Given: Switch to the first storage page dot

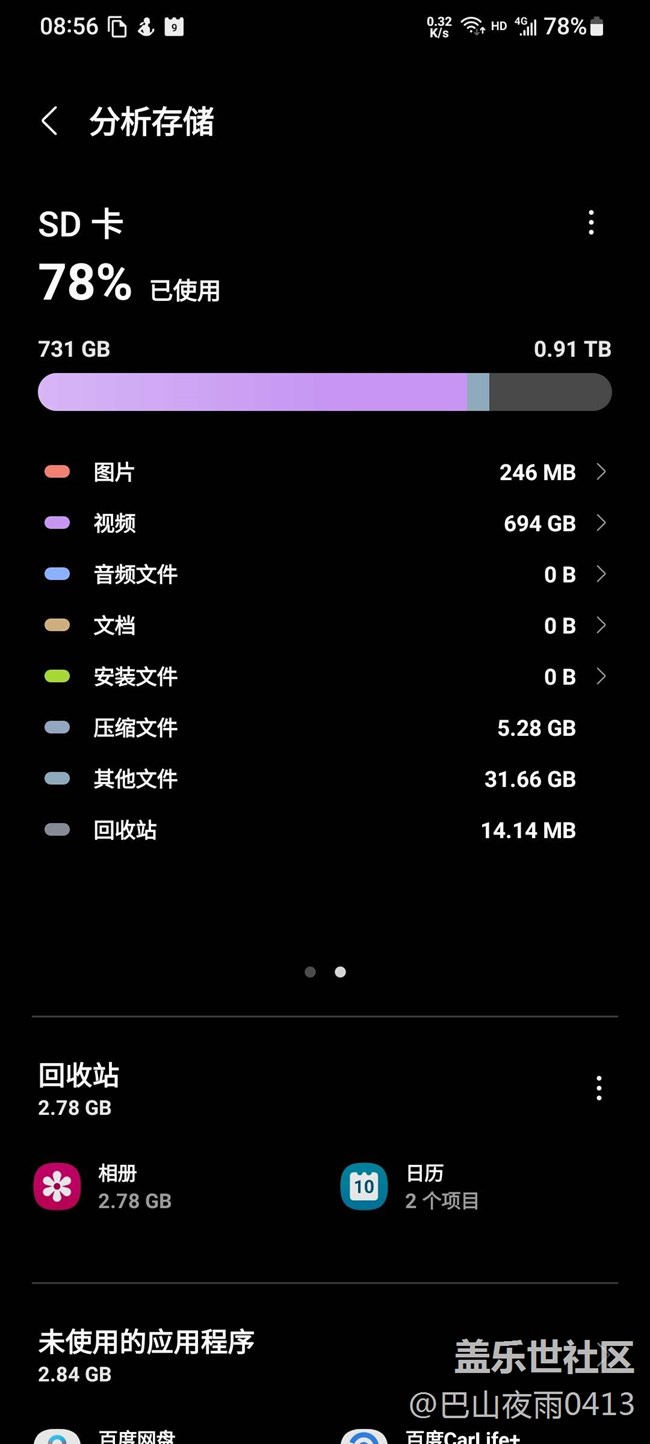Looking at the screenshot, I should pyautogui.click(x=310, y=972).
